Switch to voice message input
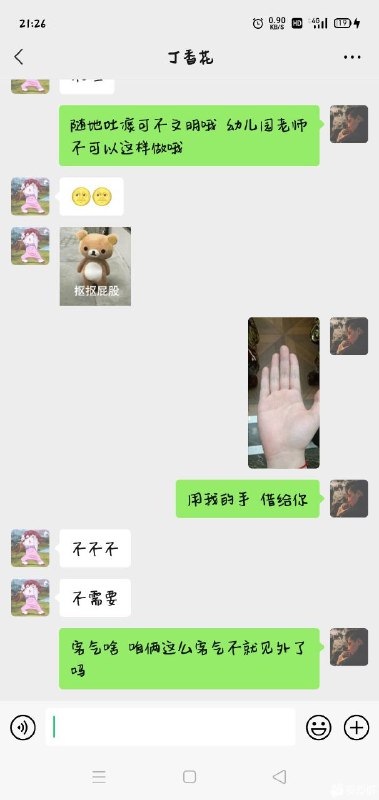The image size is (379, 800). [x=23, y=727]
